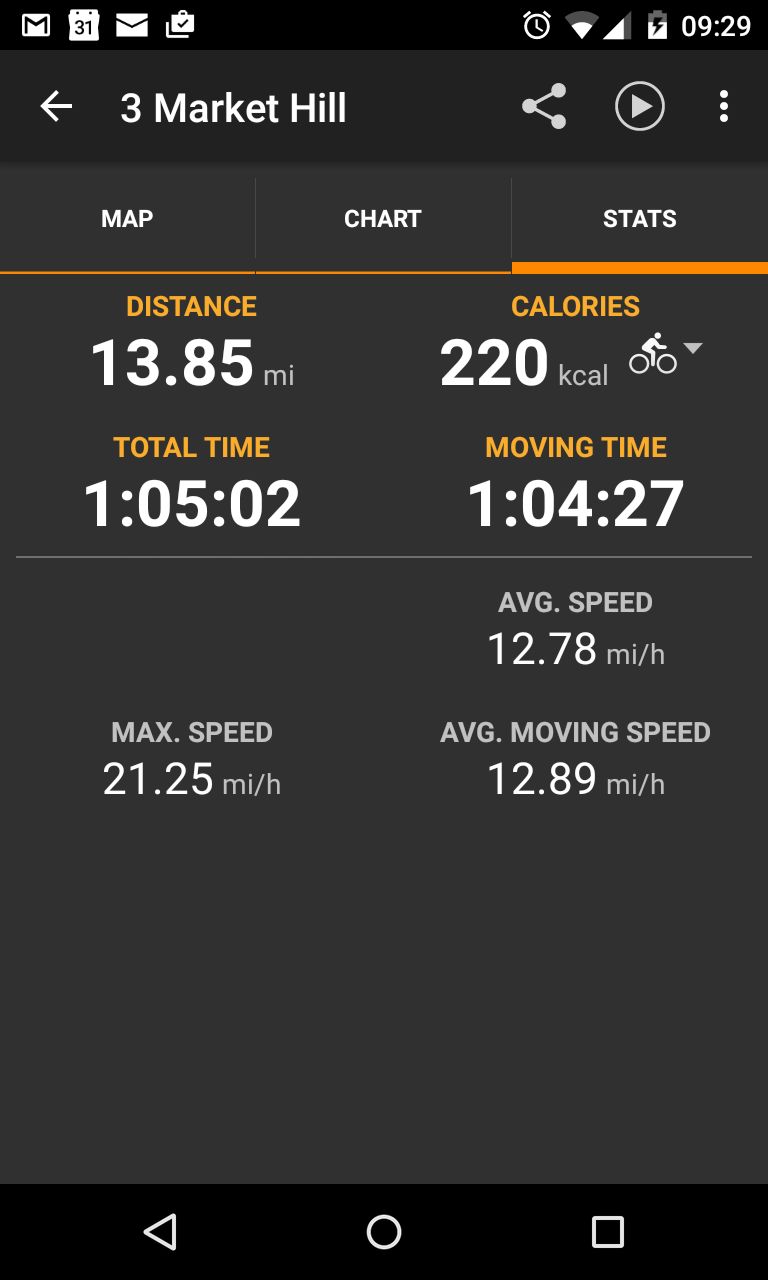Play back the recorded track
The width and height of the screenshot is (768, 1280).
click(x=640, y=107)
